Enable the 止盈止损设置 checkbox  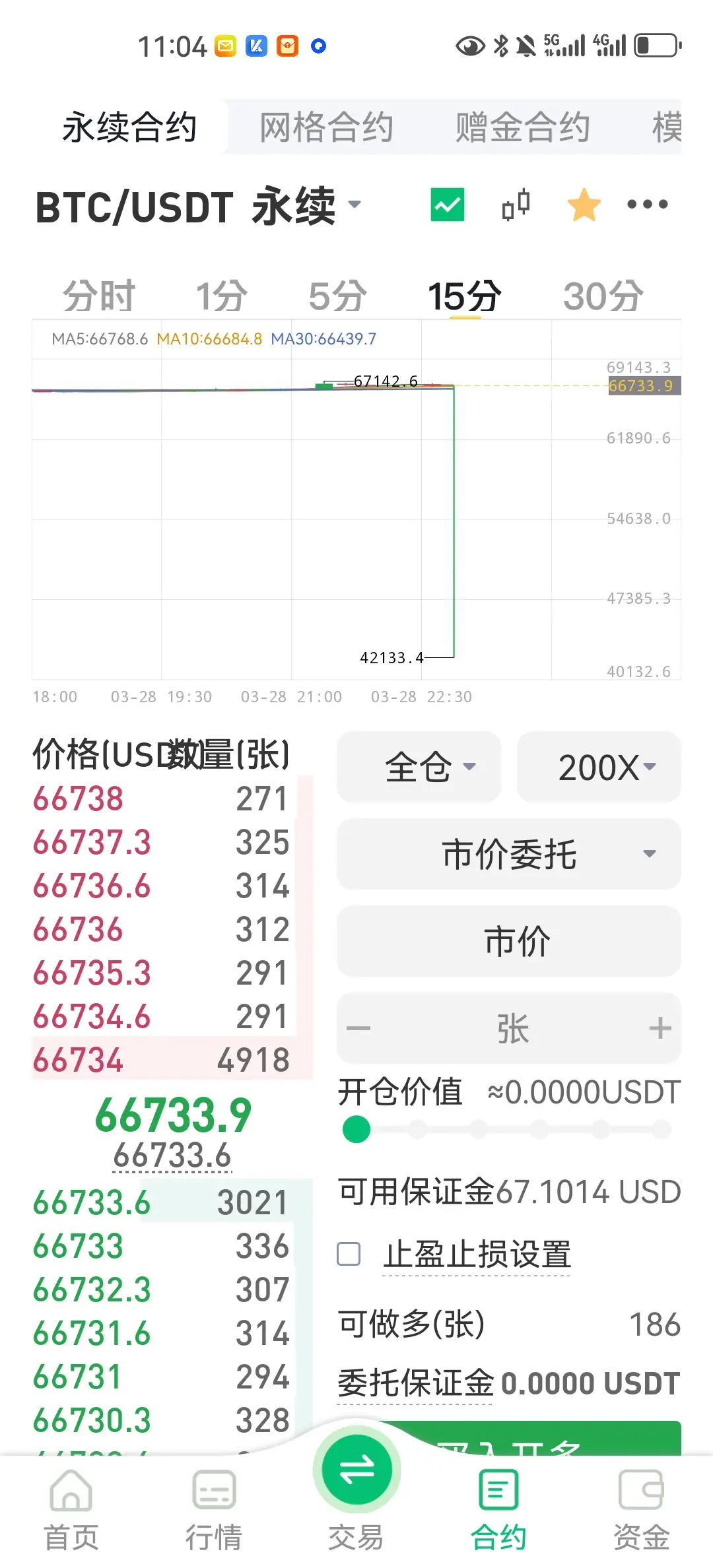[349, 1254]
